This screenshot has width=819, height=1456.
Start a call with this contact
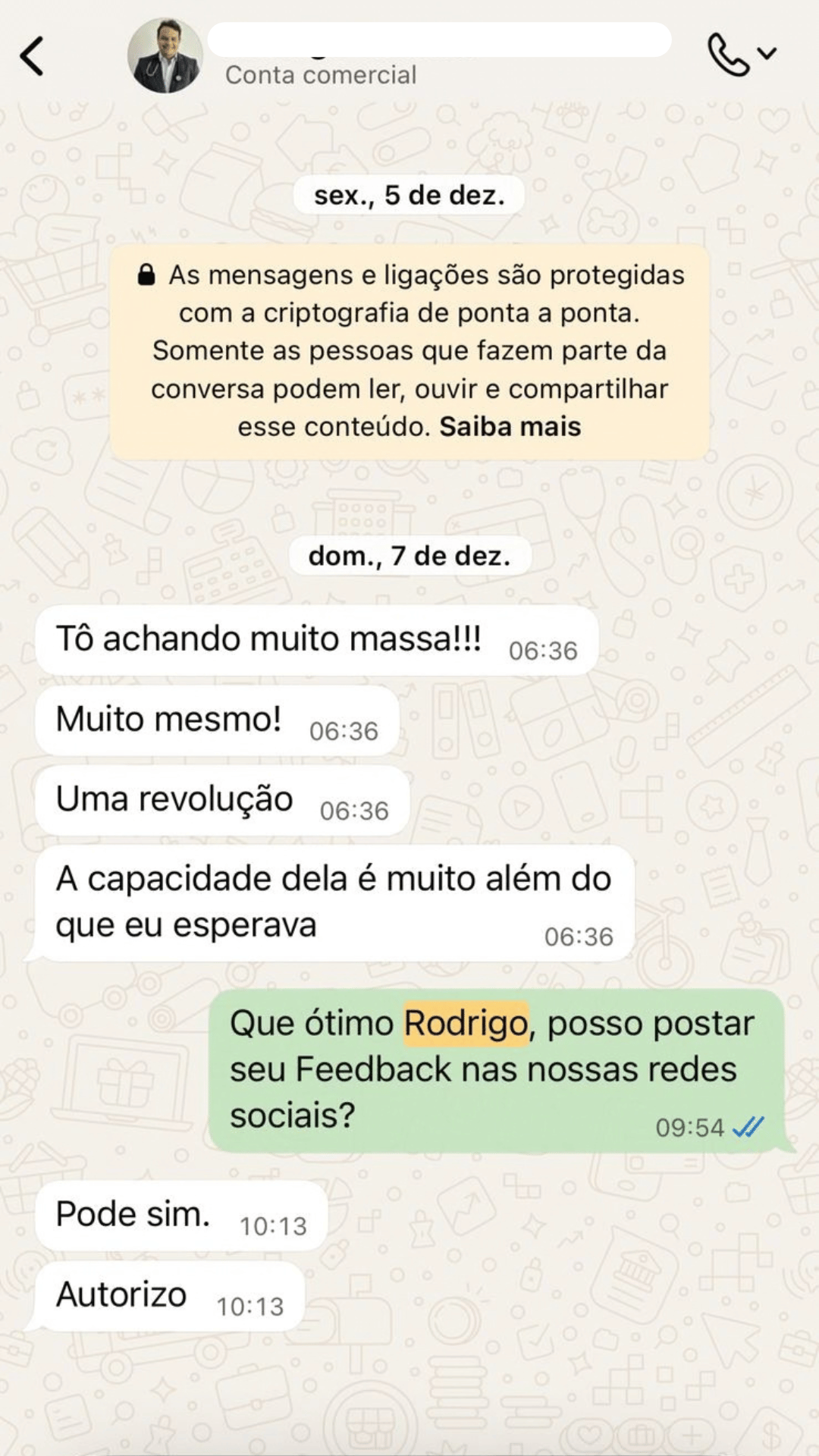coord(728,55)
